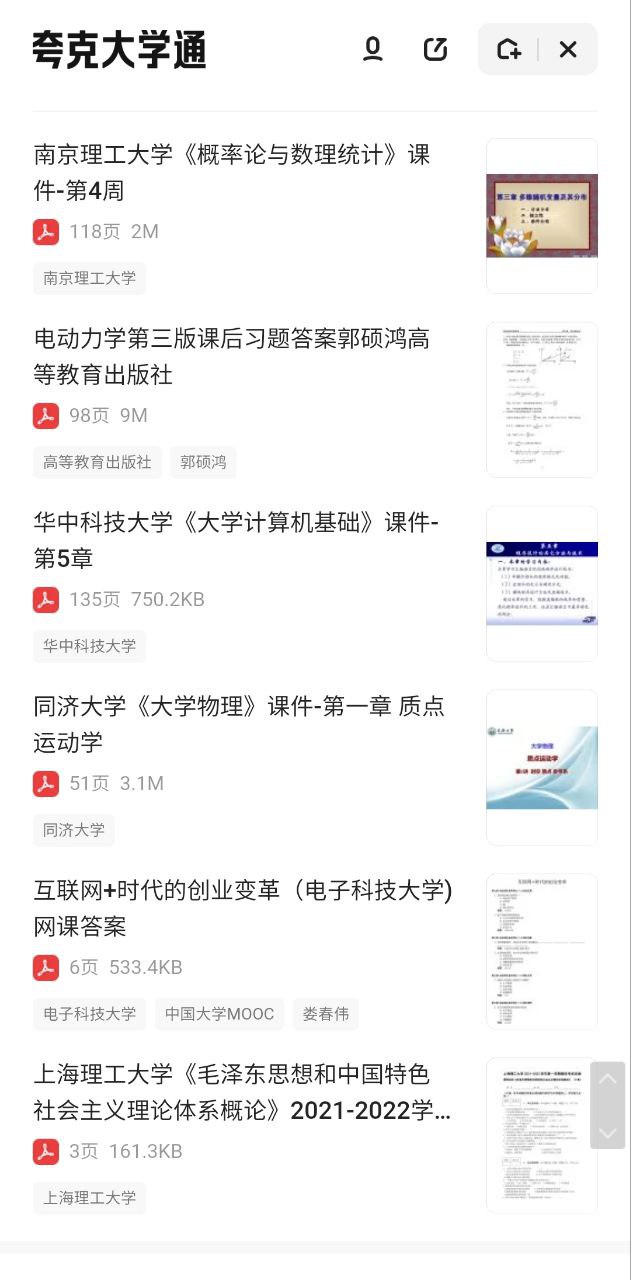Tap the add-to-home icon in the capsule
The height and width of the screenshot is (1280, 631).
click(509, 49)
